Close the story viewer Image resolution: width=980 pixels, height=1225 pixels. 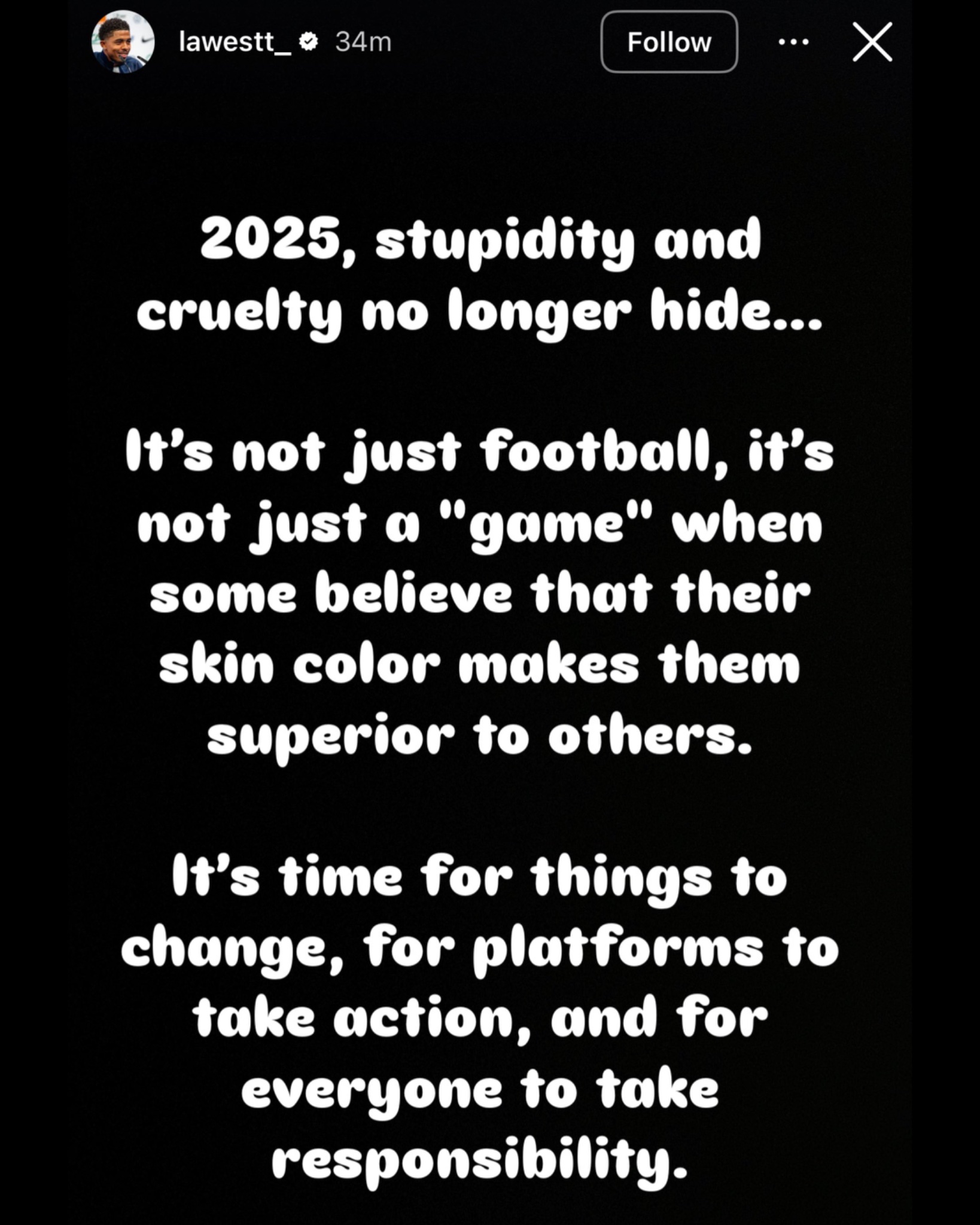pos(872,42)
